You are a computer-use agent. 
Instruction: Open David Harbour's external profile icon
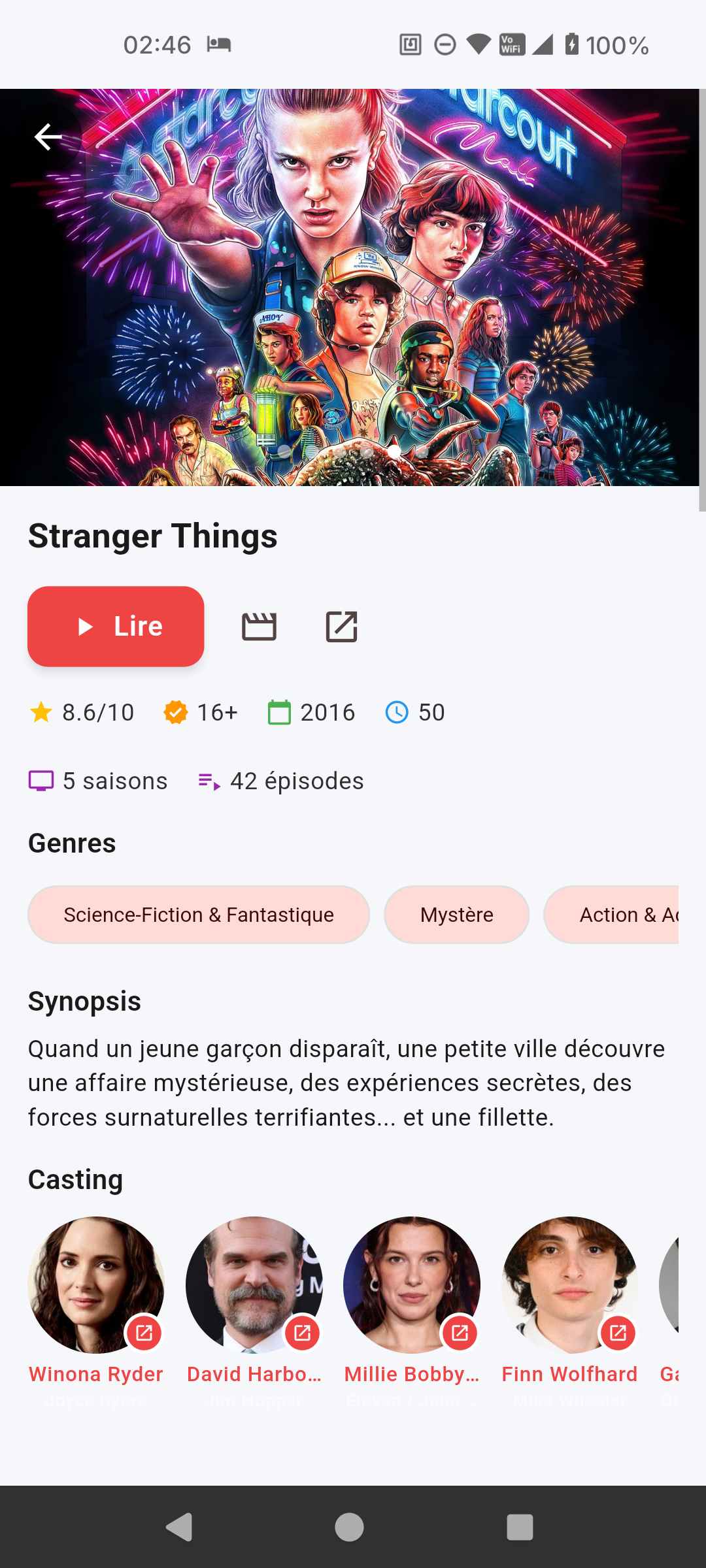302,1333
